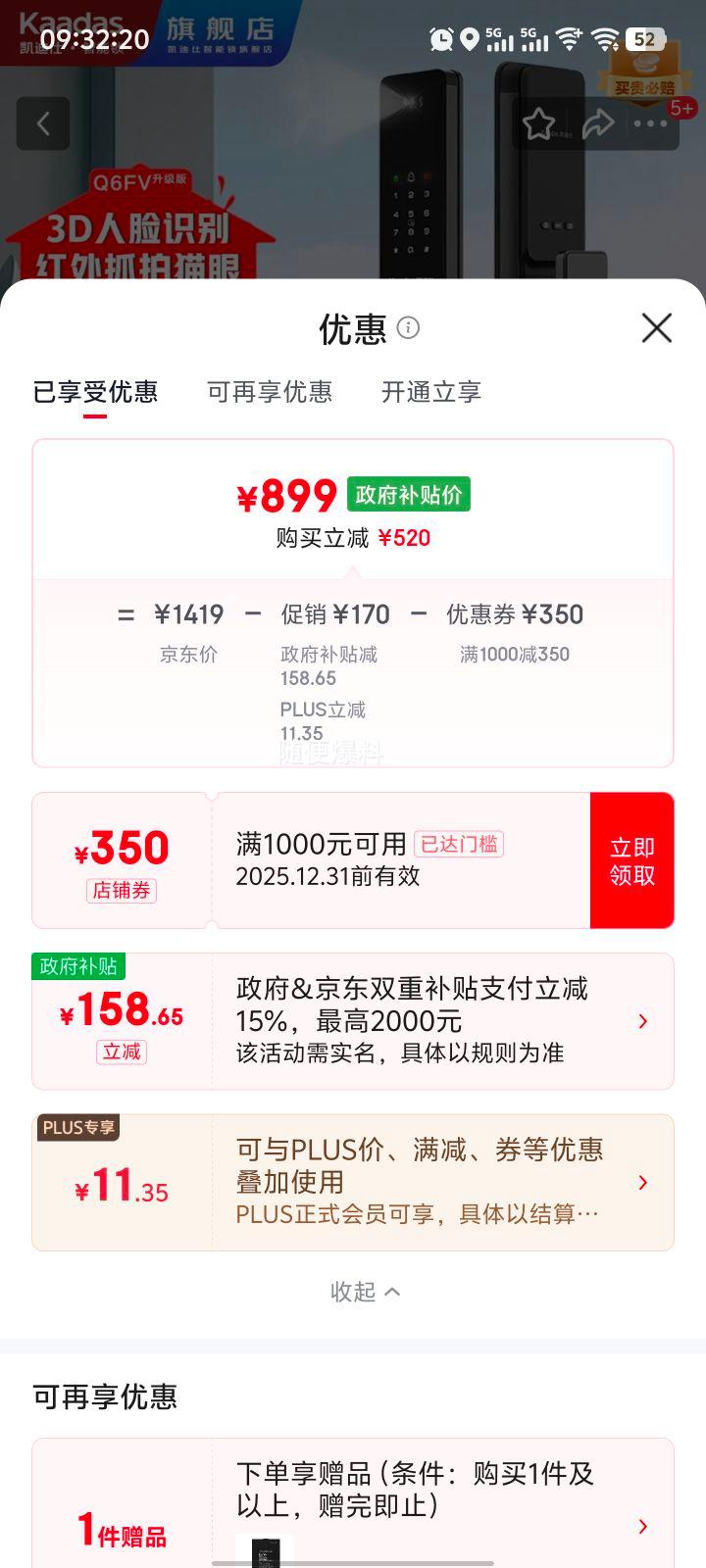This screenshot has height=1568, width=706.
Task: Tap the star icon to favorite the product
Action: [540, 123]
